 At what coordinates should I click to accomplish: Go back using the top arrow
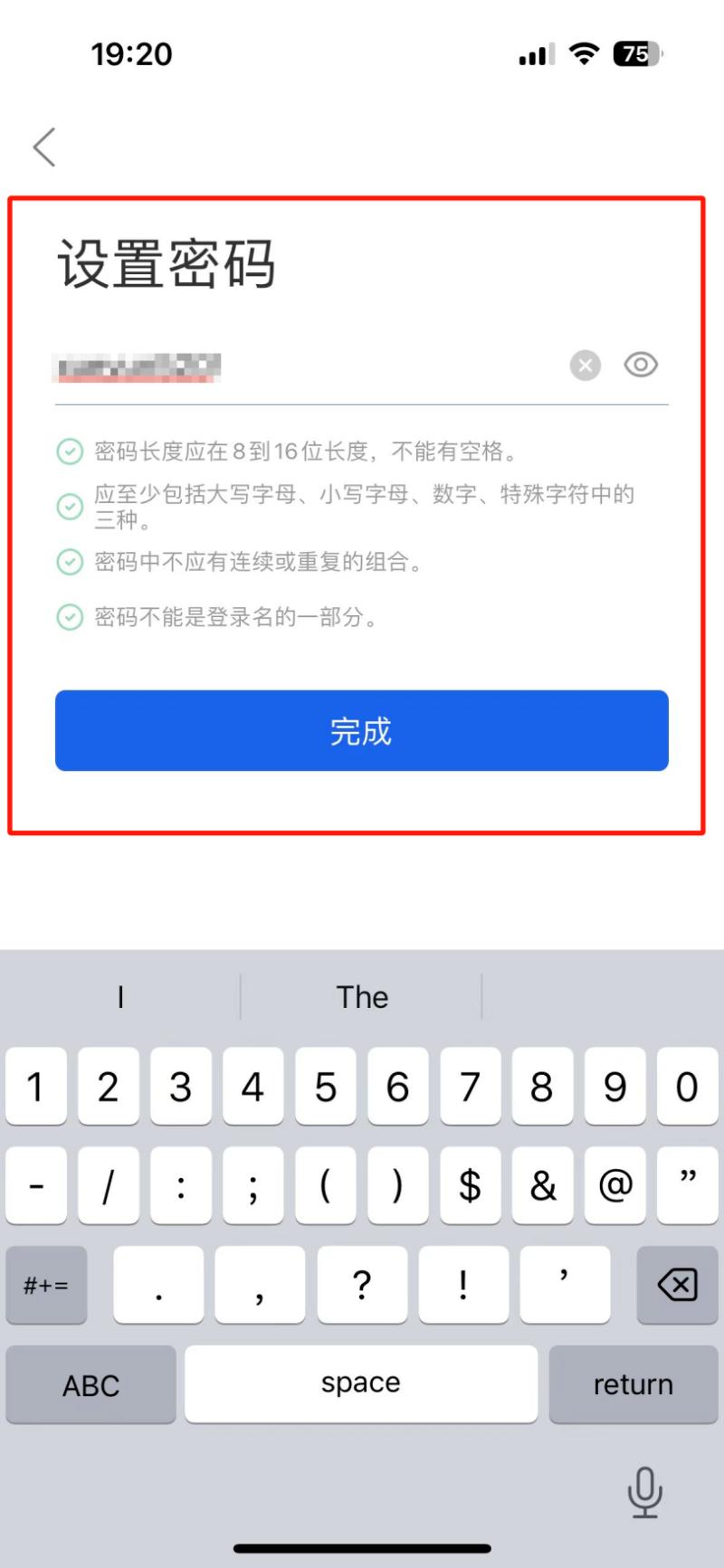coord(44,147)
